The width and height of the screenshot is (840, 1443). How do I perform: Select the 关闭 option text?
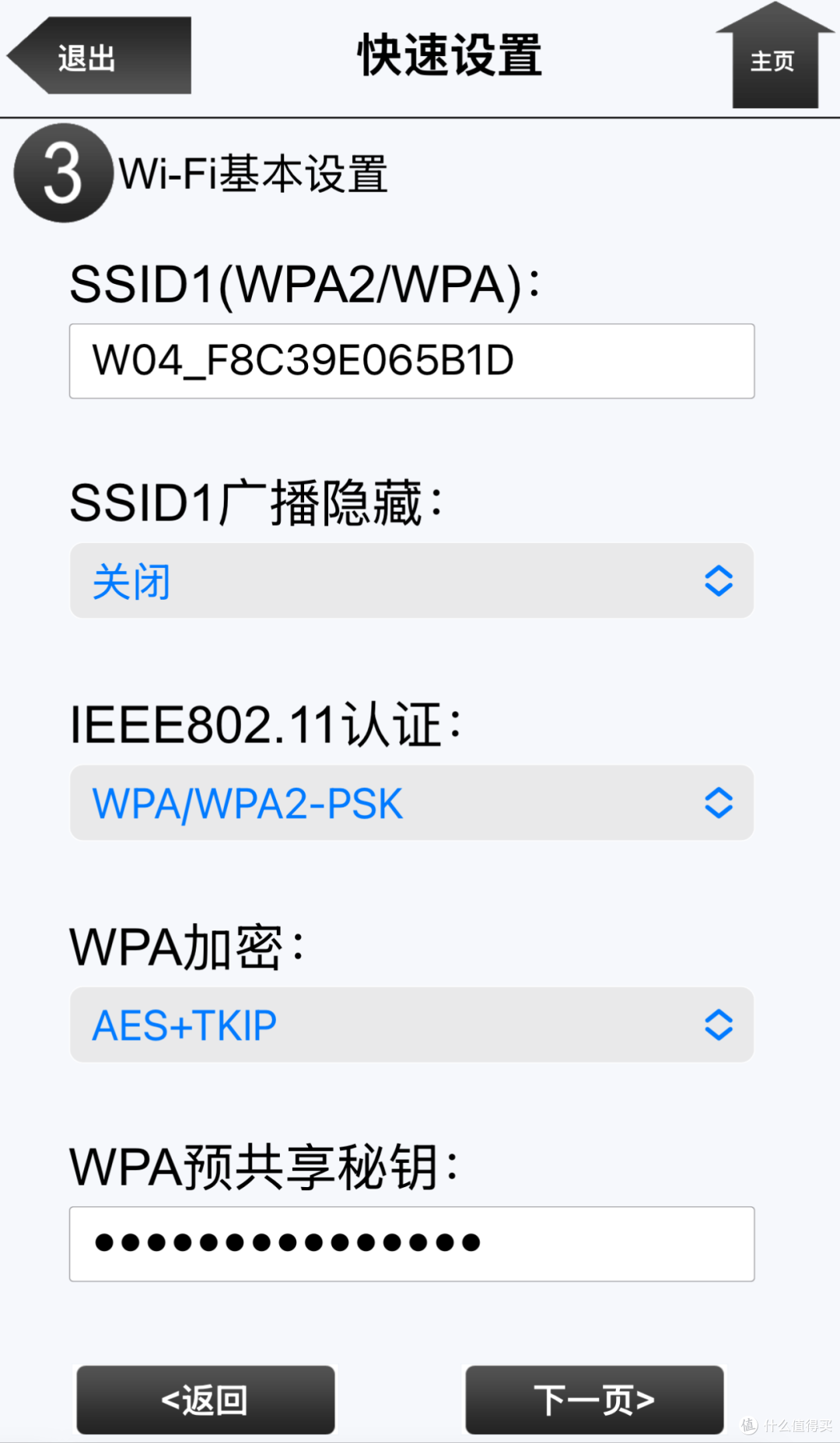(130, 580)
